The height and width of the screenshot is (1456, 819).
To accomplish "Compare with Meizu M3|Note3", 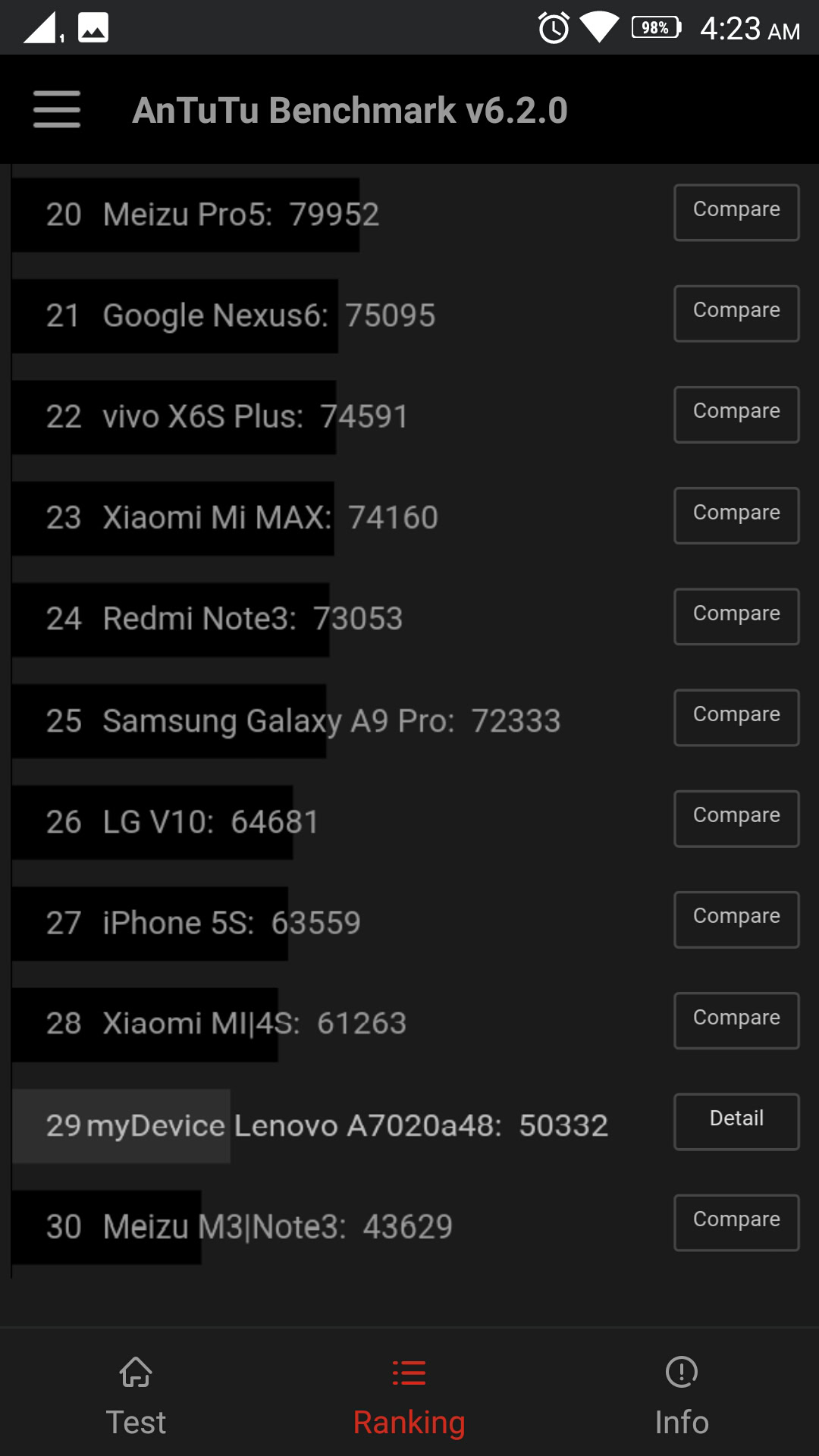I will (736, 1222).
